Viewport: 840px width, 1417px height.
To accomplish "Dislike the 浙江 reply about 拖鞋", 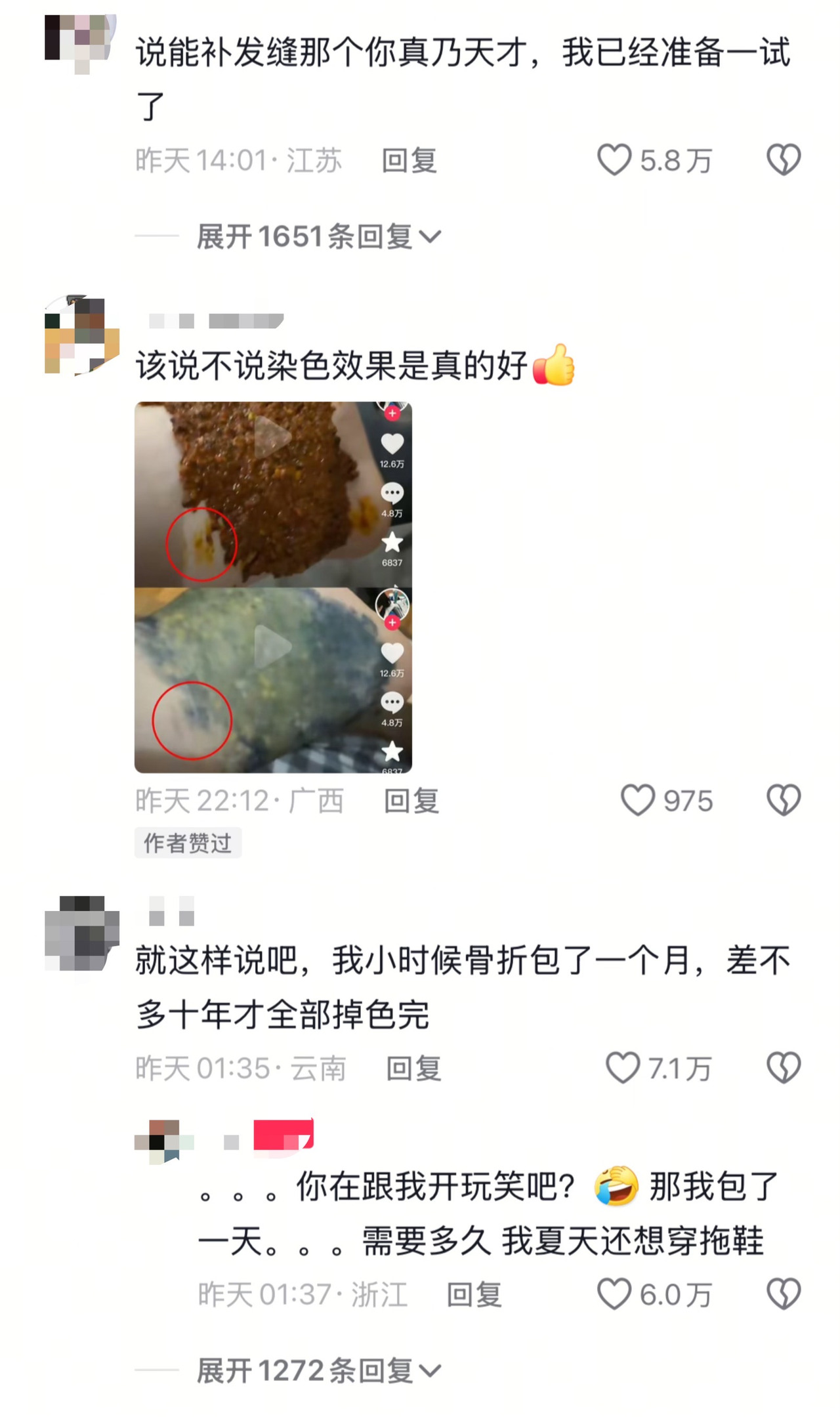I will pos(784,1294).
